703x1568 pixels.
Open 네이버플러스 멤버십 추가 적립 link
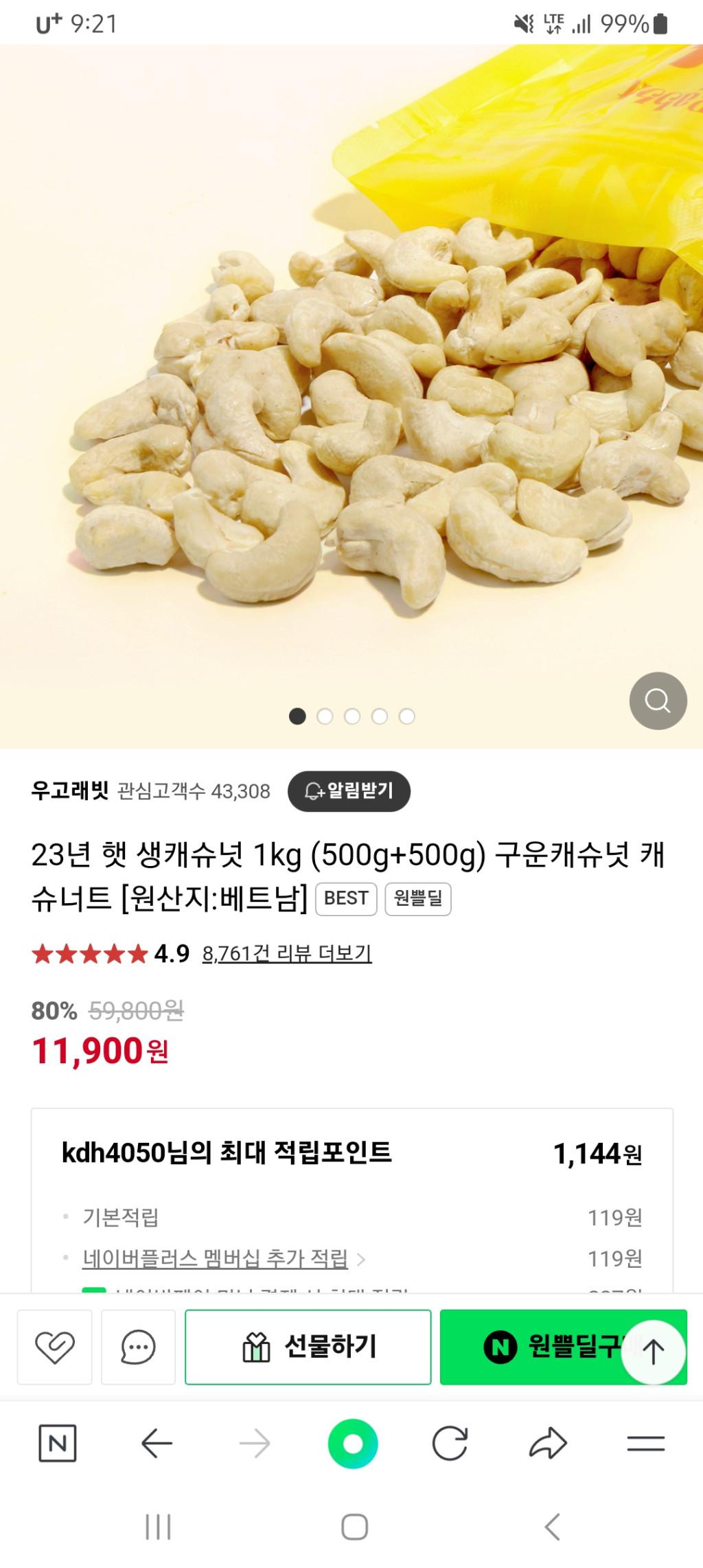[216, 1258]
